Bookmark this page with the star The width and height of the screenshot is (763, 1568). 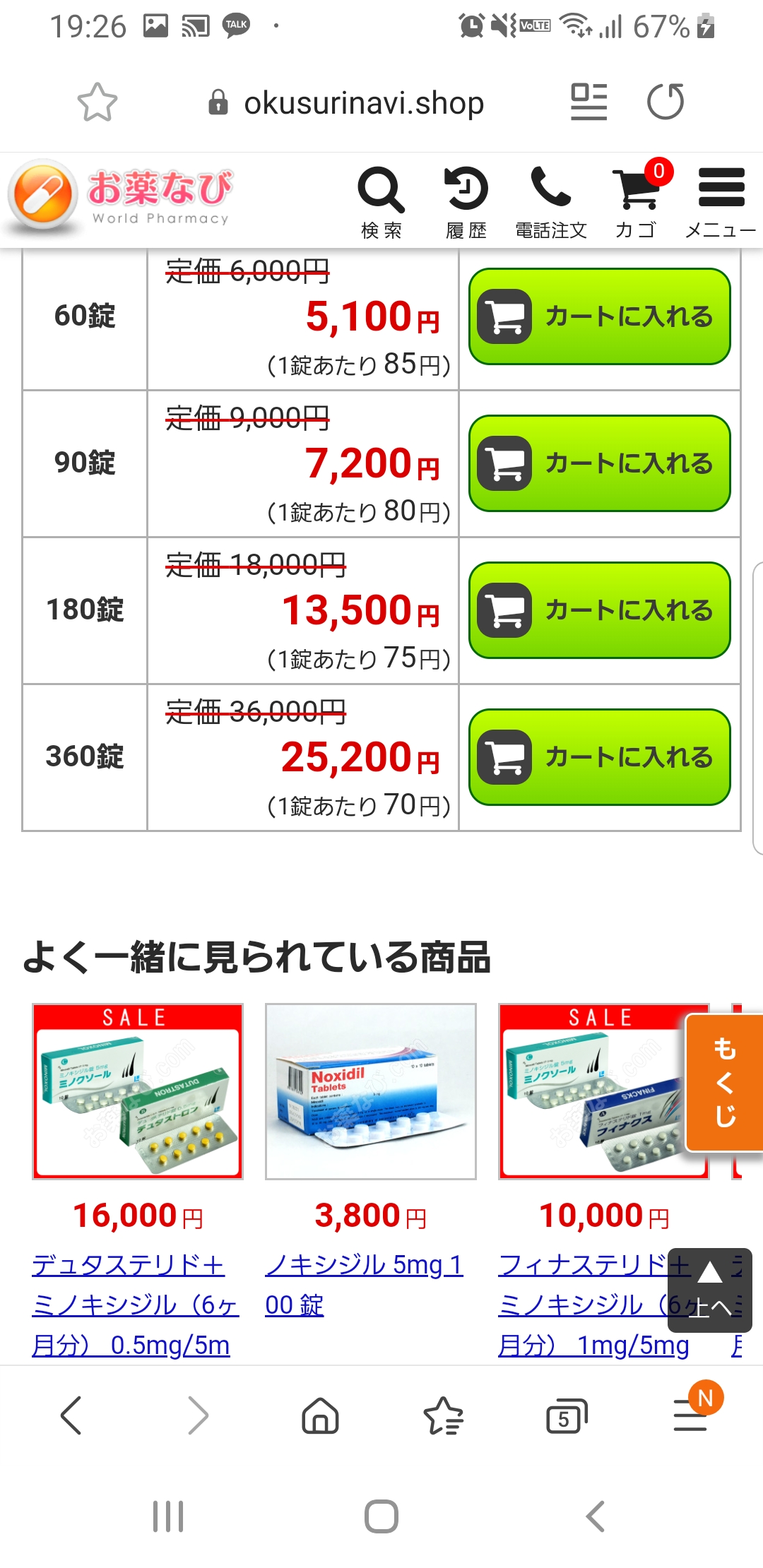click(x=97, y=102)
